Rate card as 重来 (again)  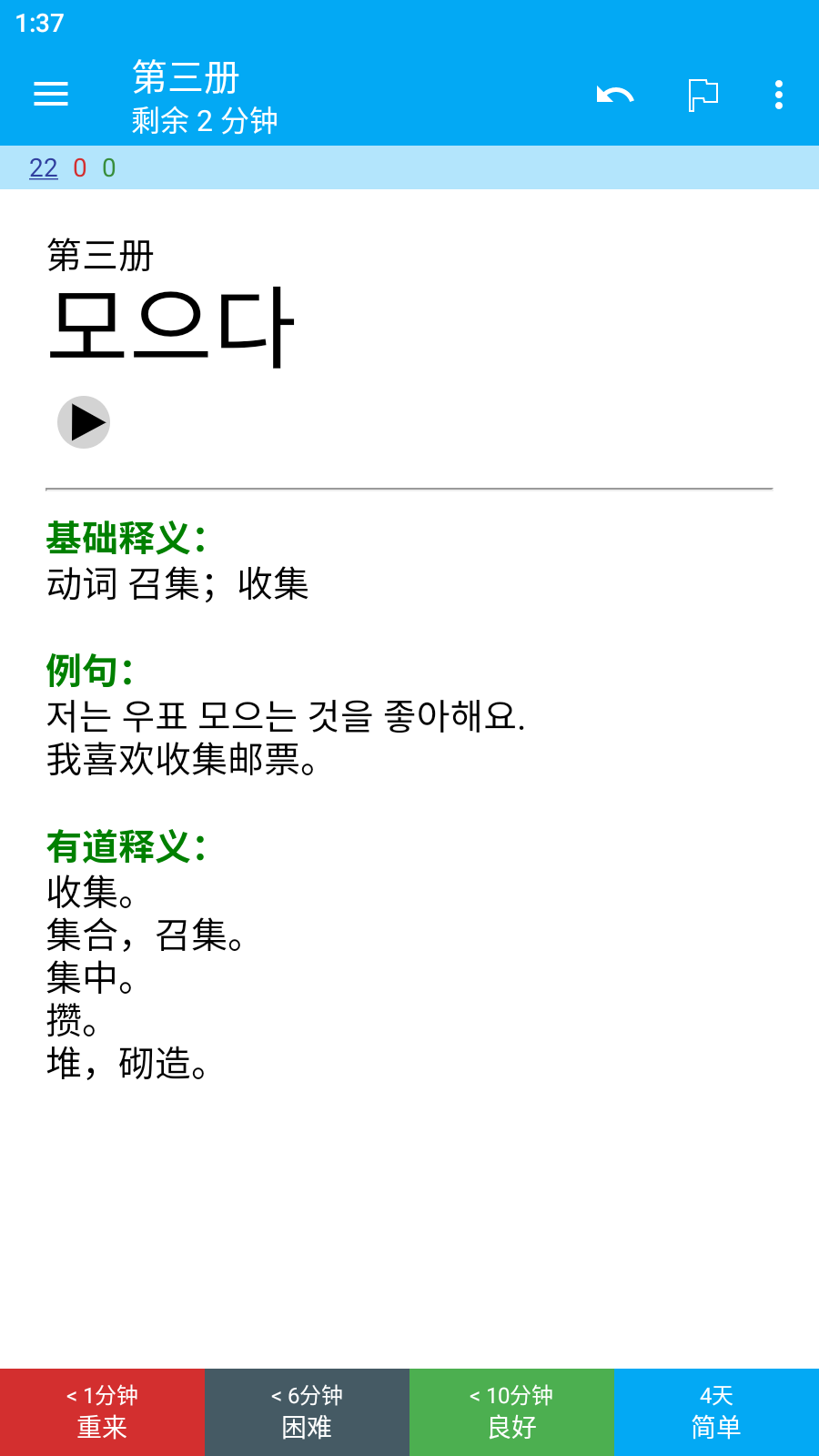click(102, 1412)
